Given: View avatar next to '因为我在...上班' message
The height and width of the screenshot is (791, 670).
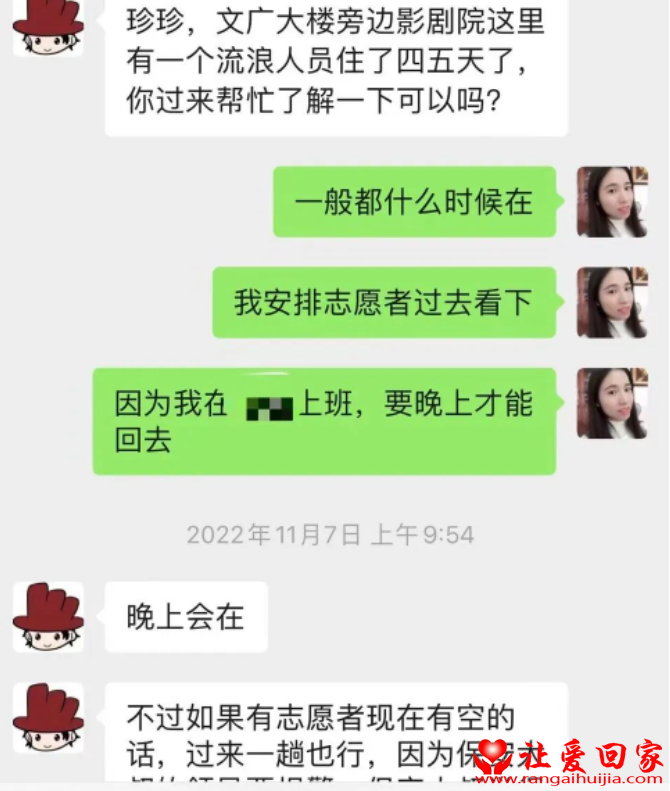Looking at the screenshot, I should (x=612, y=403).
